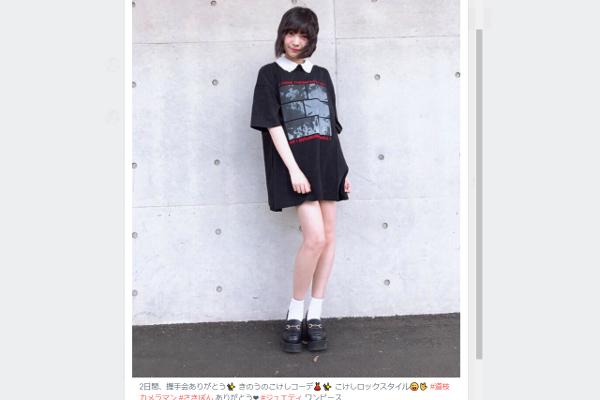Image resolution: width=600 pixels, height=400 pixels.
Task: Open the #ジュエティ hashtag link
Action: point(280,396)
